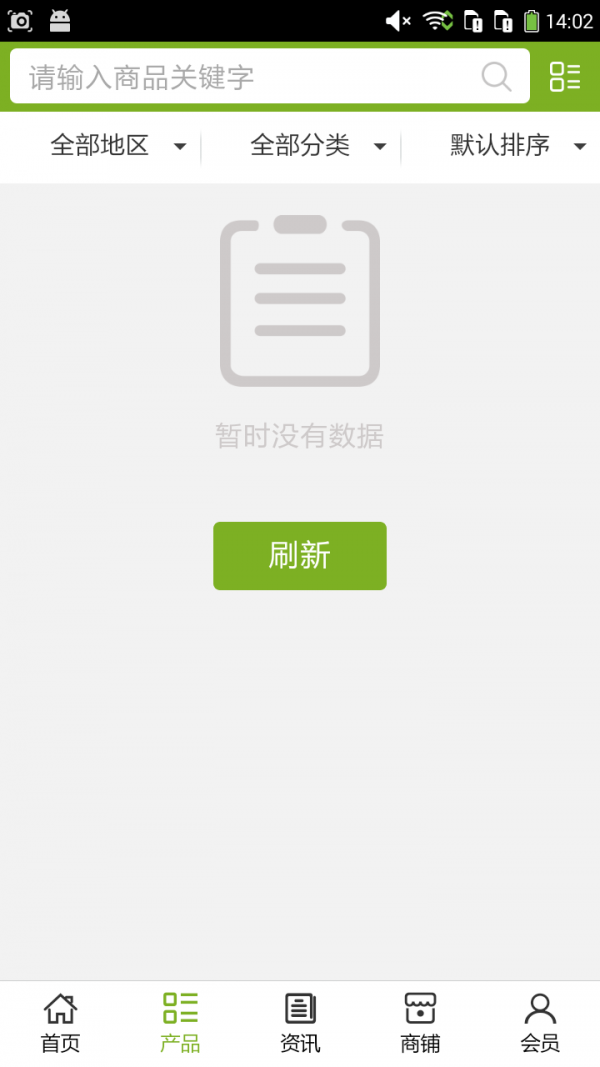Image resolution: width=600 pixels, height=1067 pixels.
Task: Open the category list icon in the top bar
Action: click(565, 77)
